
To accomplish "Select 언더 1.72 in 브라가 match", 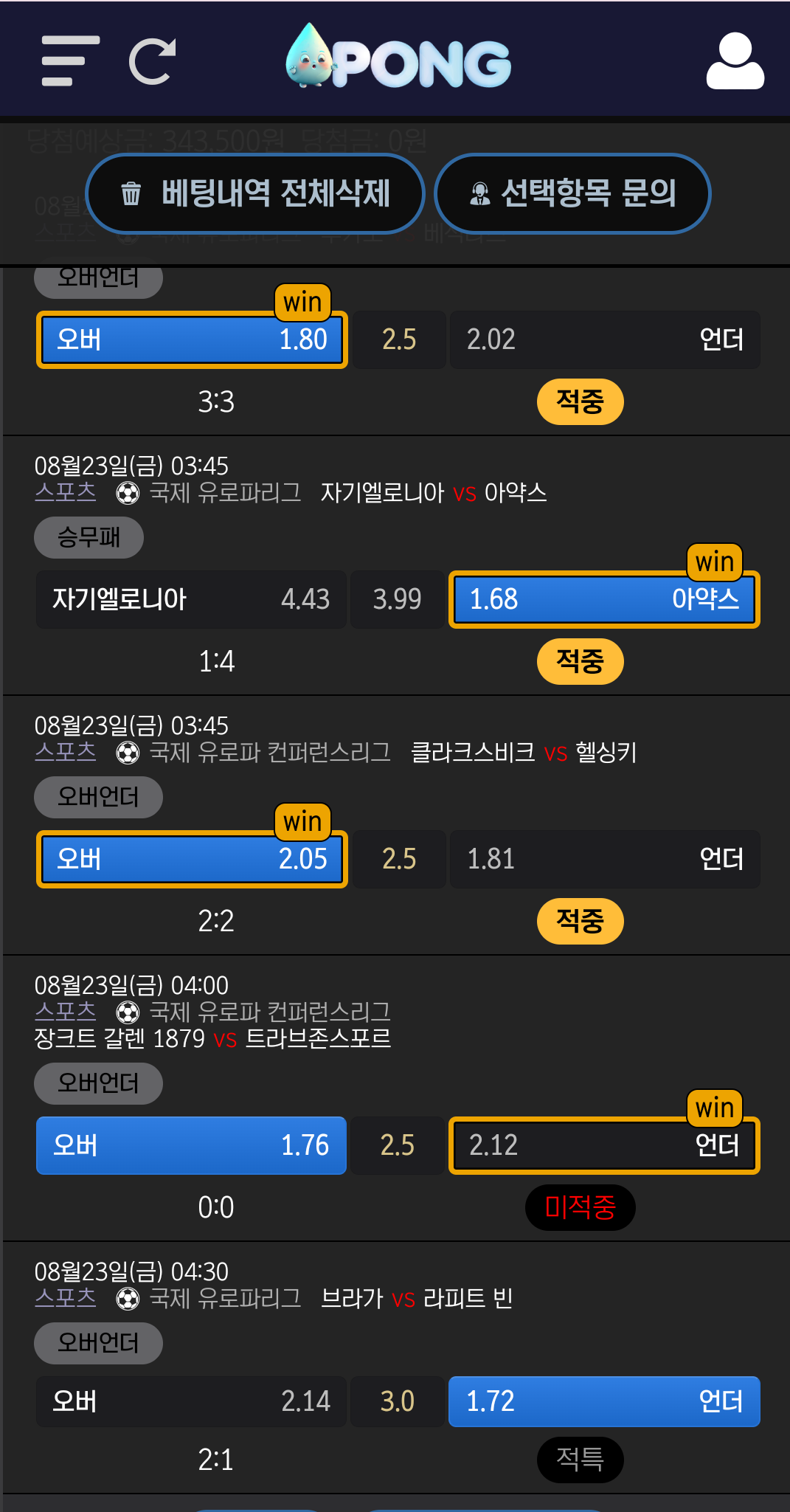I will pos(604,1401).
